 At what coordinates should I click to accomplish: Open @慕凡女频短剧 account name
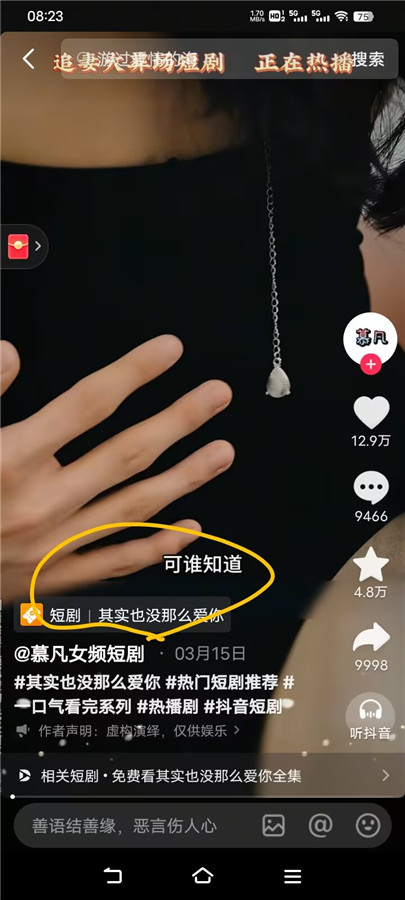click(79, 653)
